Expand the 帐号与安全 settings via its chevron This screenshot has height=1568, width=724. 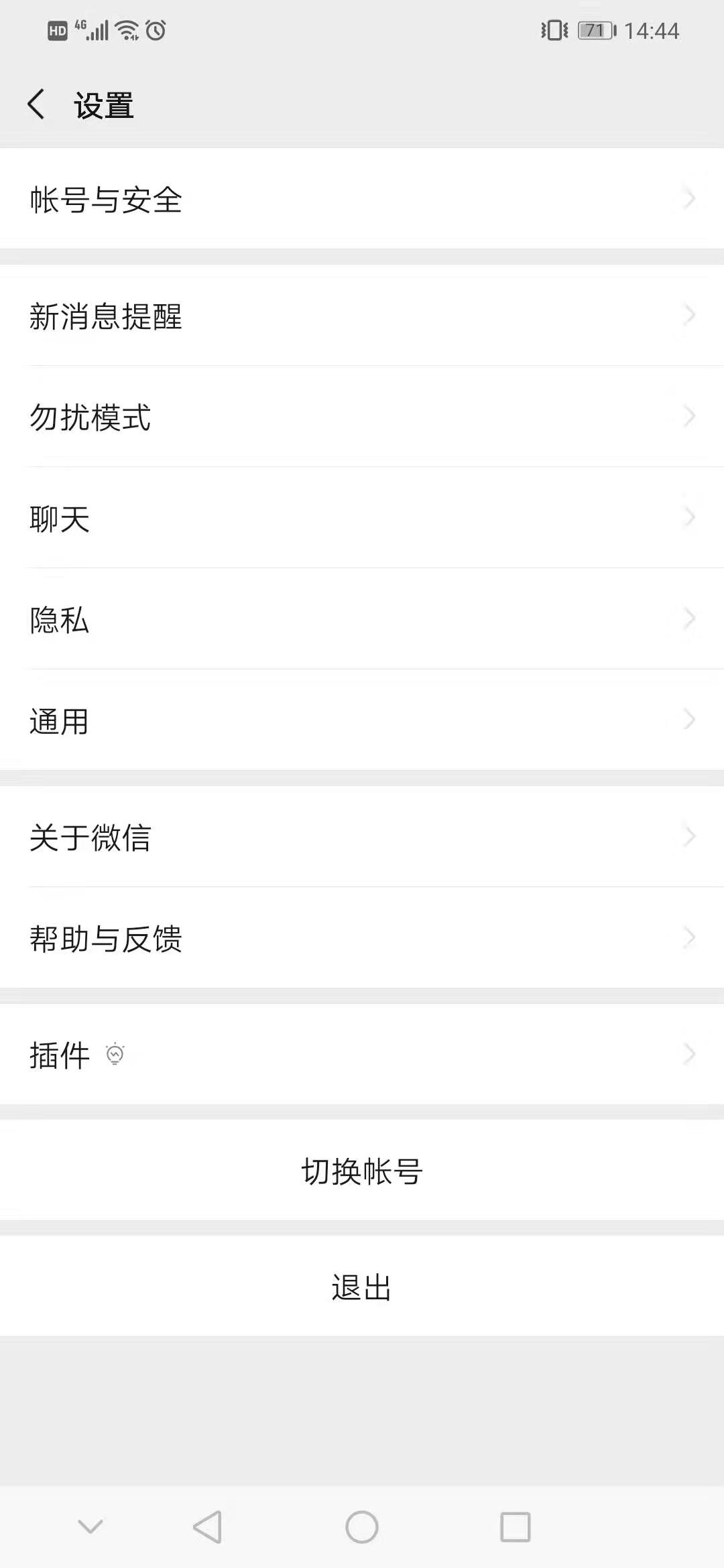point(689,198)
